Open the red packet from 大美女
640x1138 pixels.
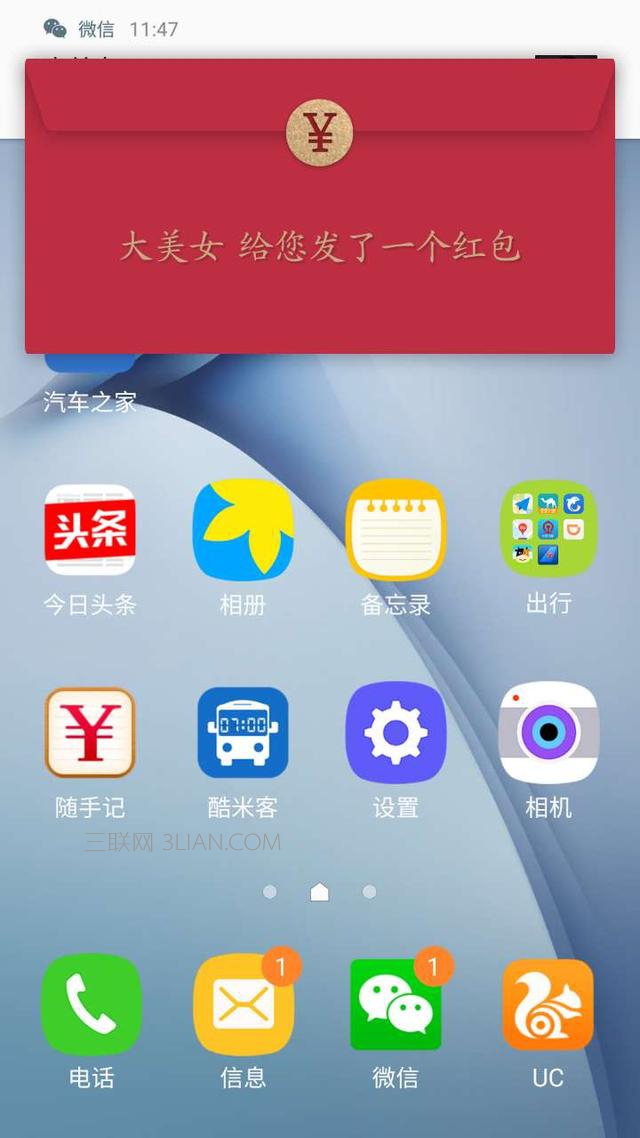click(x=320, y=205)
